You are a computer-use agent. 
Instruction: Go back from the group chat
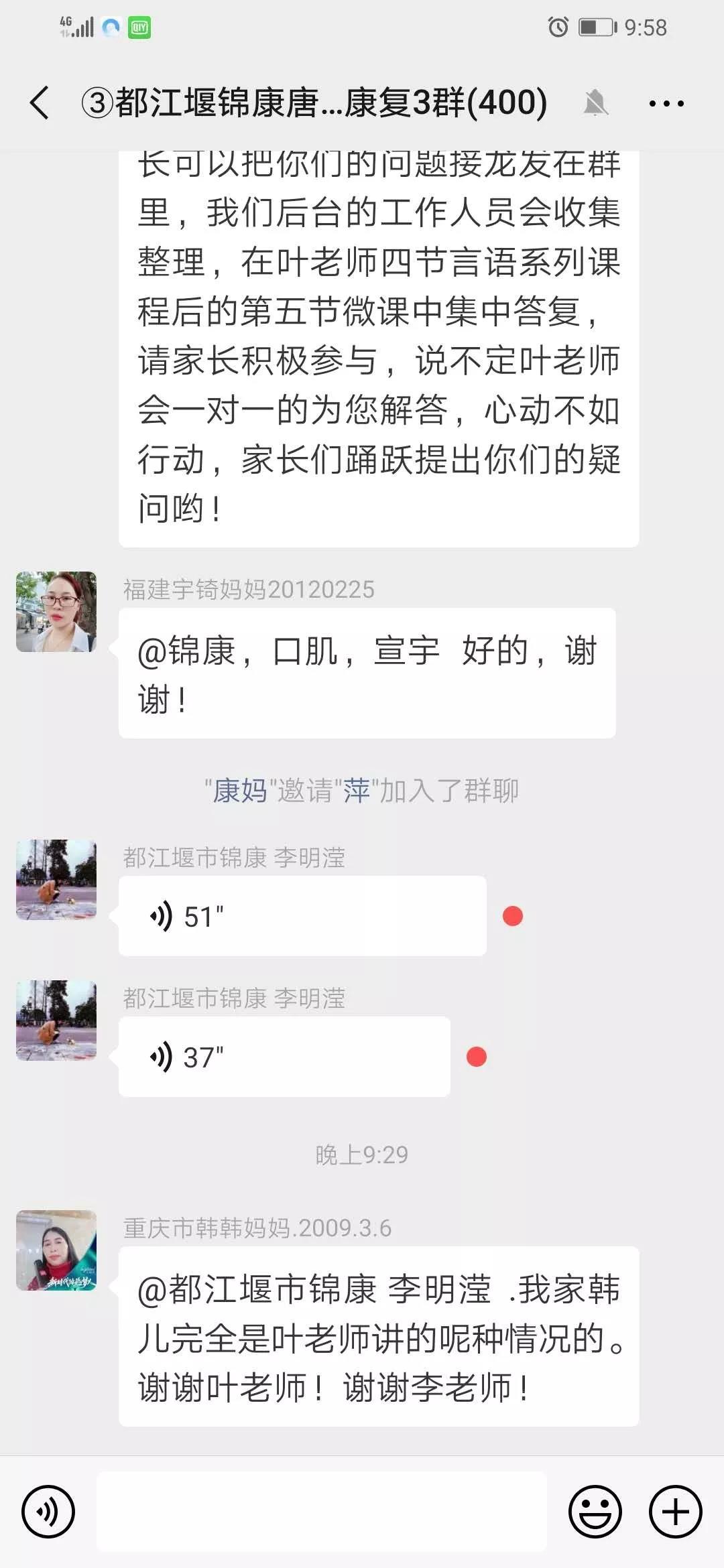40,103
